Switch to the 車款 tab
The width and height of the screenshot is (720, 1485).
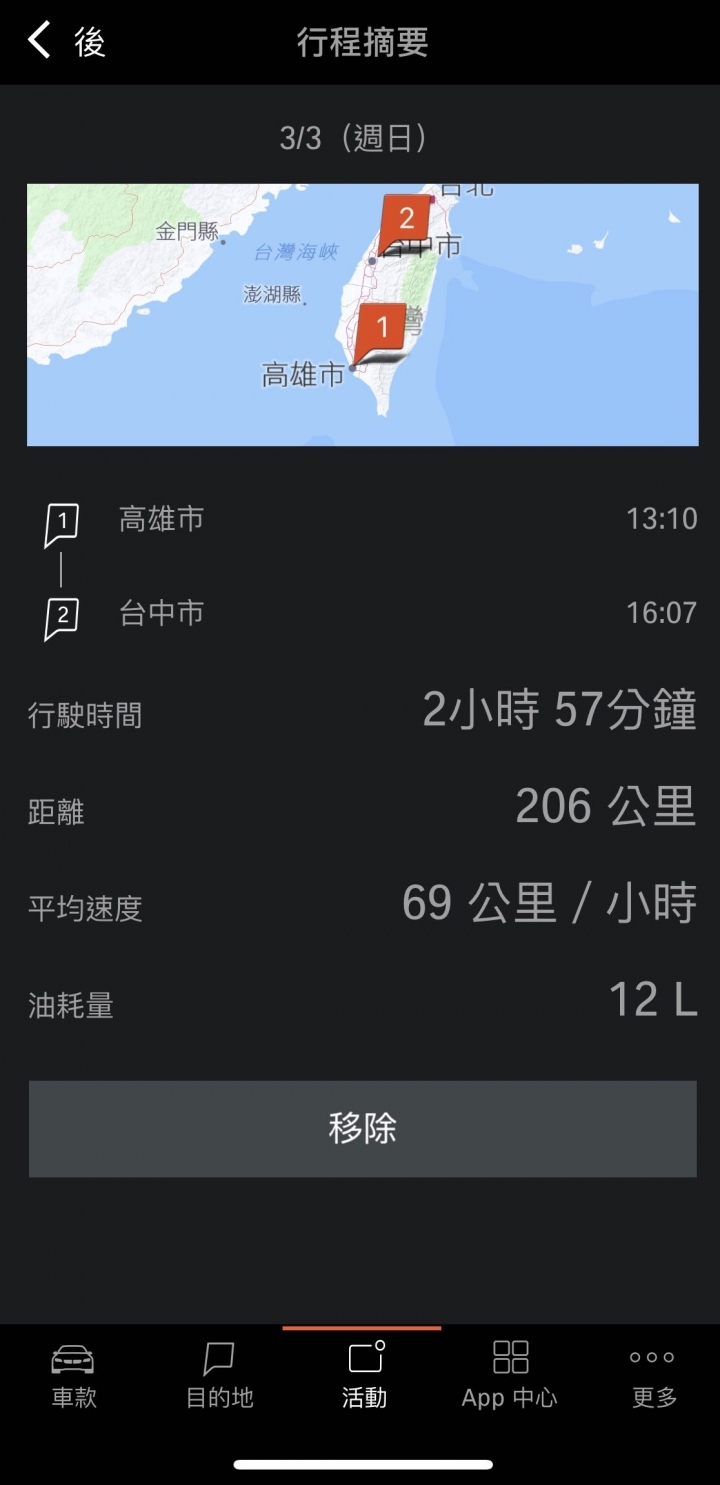pos(74,1375)
